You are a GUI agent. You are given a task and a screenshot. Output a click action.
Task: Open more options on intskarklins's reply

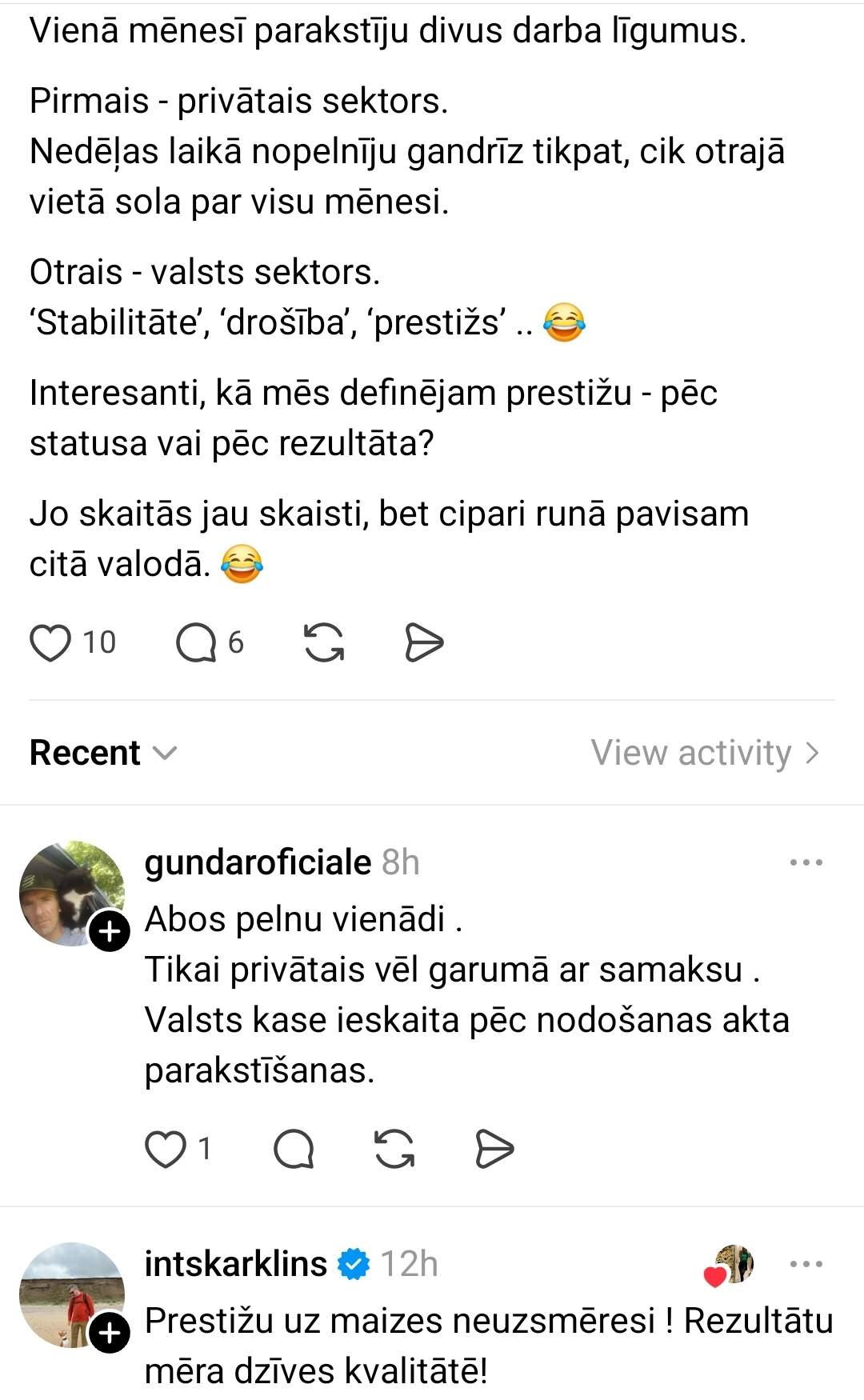coord(806,1264)
